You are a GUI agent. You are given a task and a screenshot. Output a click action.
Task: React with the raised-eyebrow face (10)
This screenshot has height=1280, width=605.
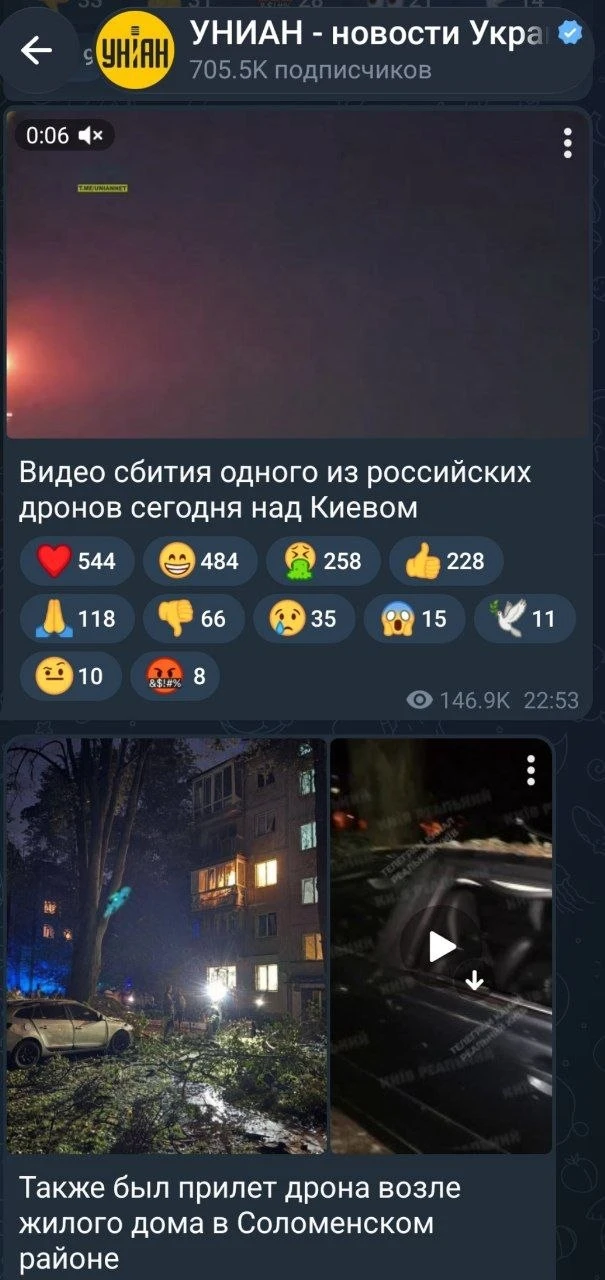pyautogui.click(x=70, y=676)
